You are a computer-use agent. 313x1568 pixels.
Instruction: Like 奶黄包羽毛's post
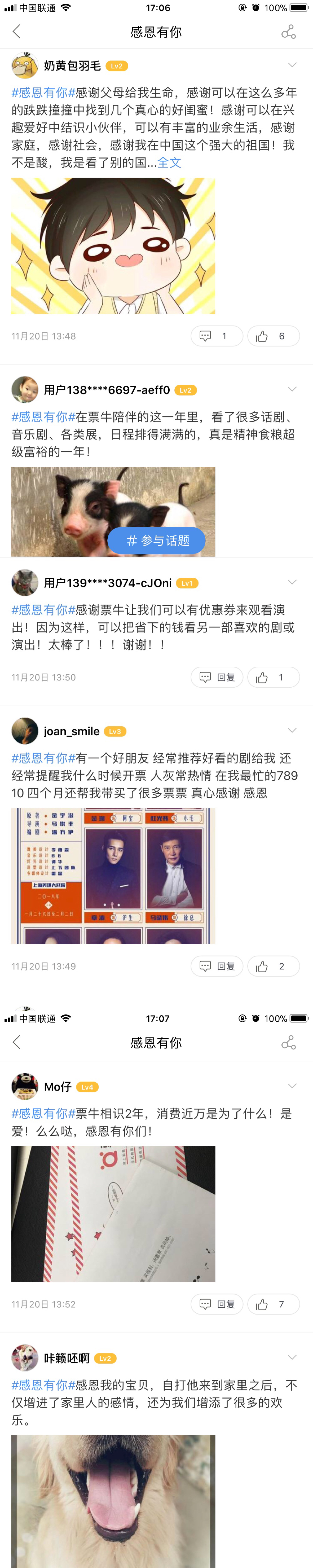click(x=273, y=336)
